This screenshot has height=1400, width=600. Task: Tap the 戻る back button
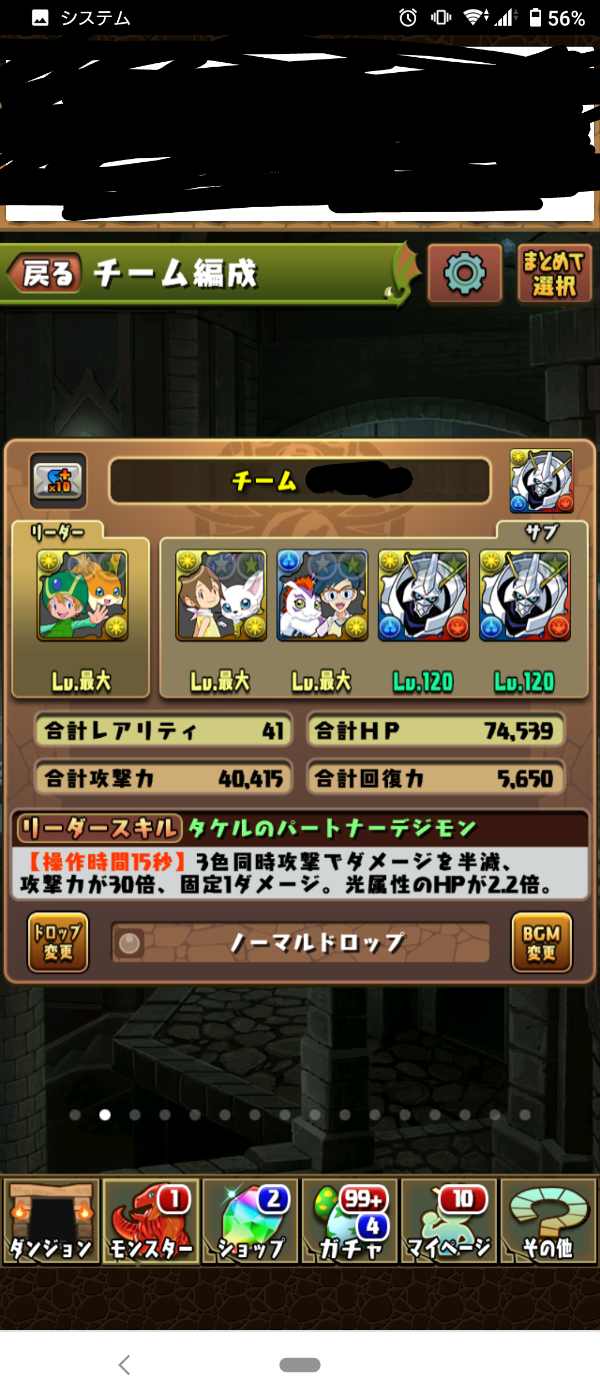click(x=44, y=273)
